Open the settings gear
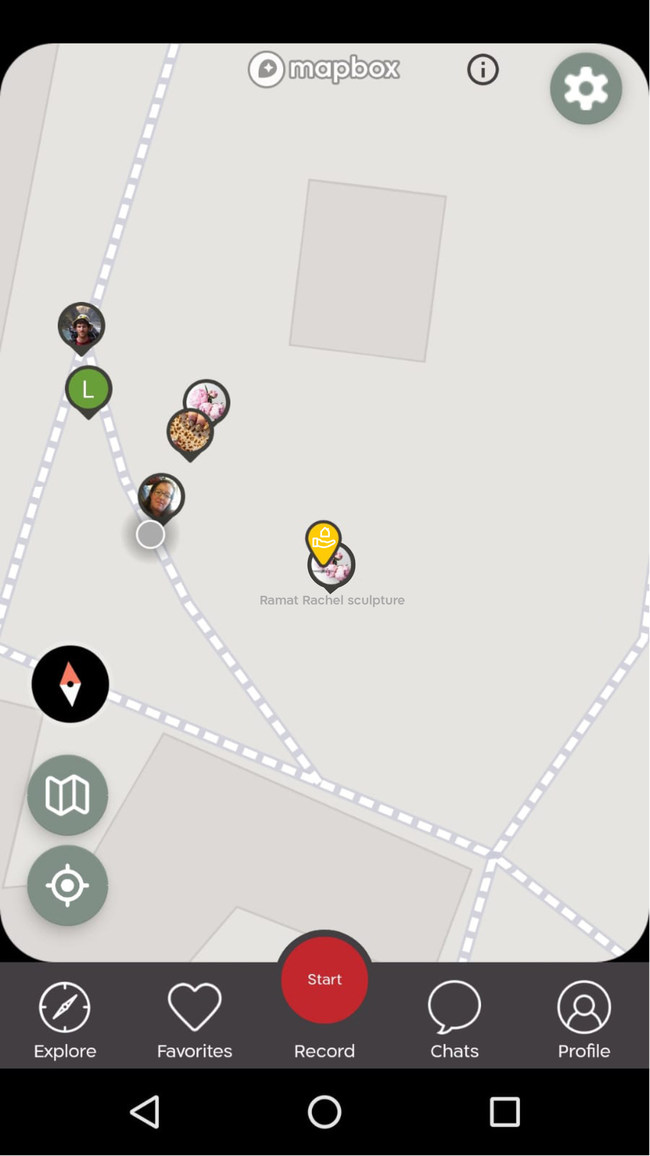 (586, 89)
